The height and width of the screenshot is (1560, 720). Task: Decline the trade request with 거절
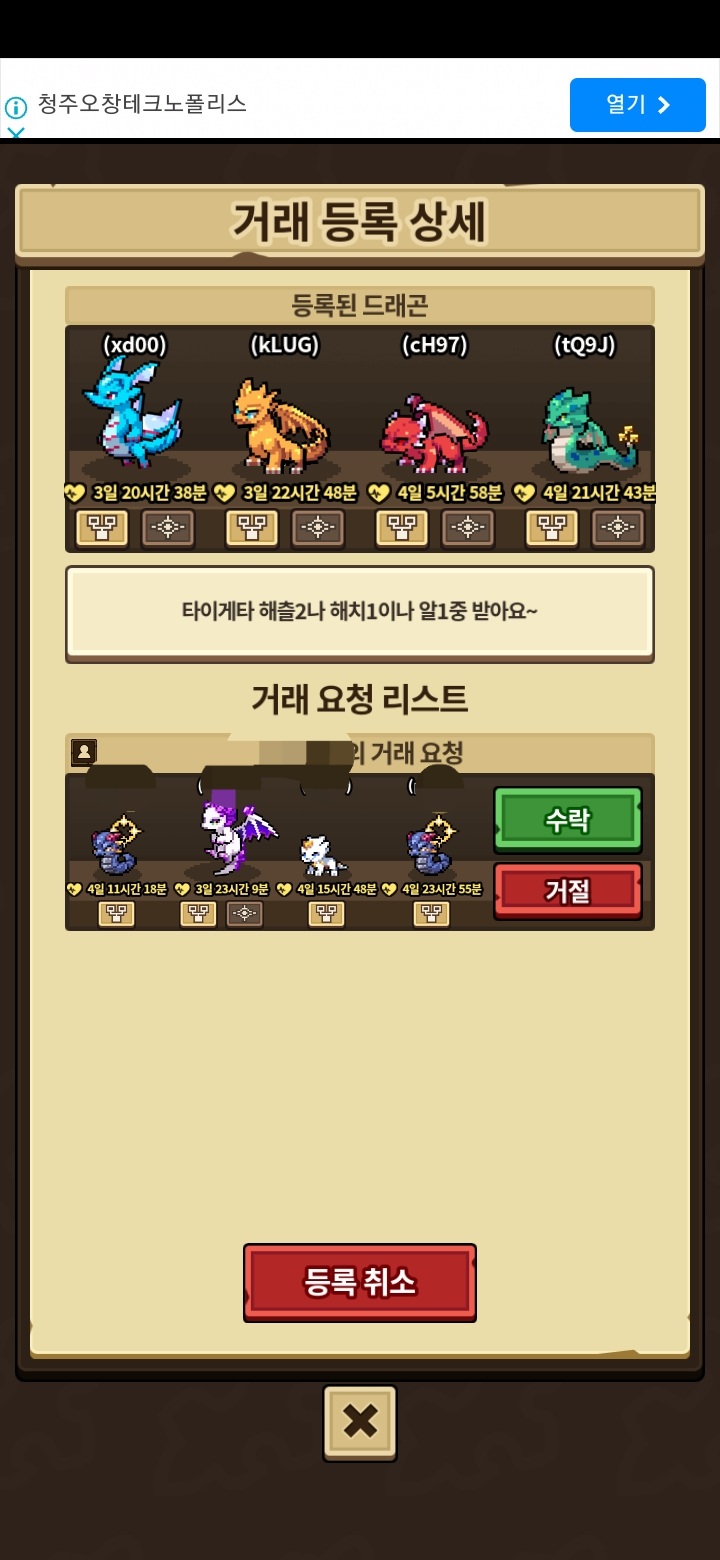[567, 890]
